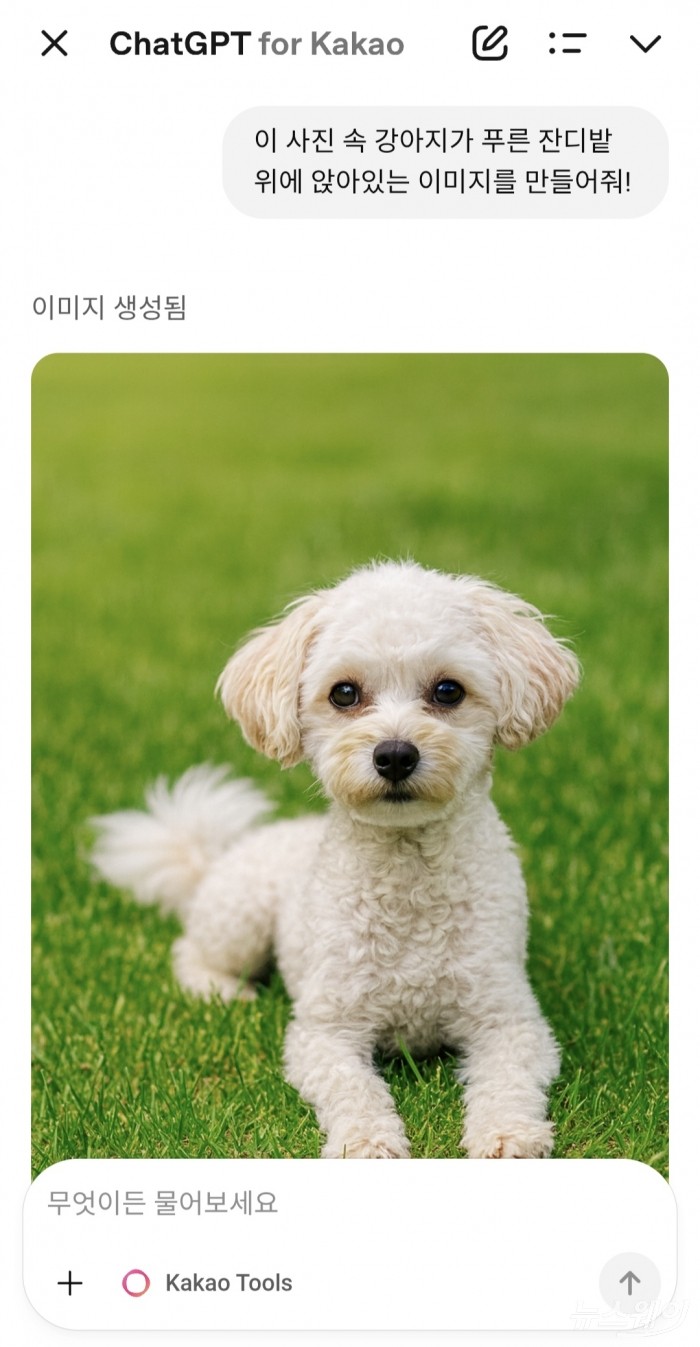Close the ChatGPT for Kakao screen

coord(54,43)
